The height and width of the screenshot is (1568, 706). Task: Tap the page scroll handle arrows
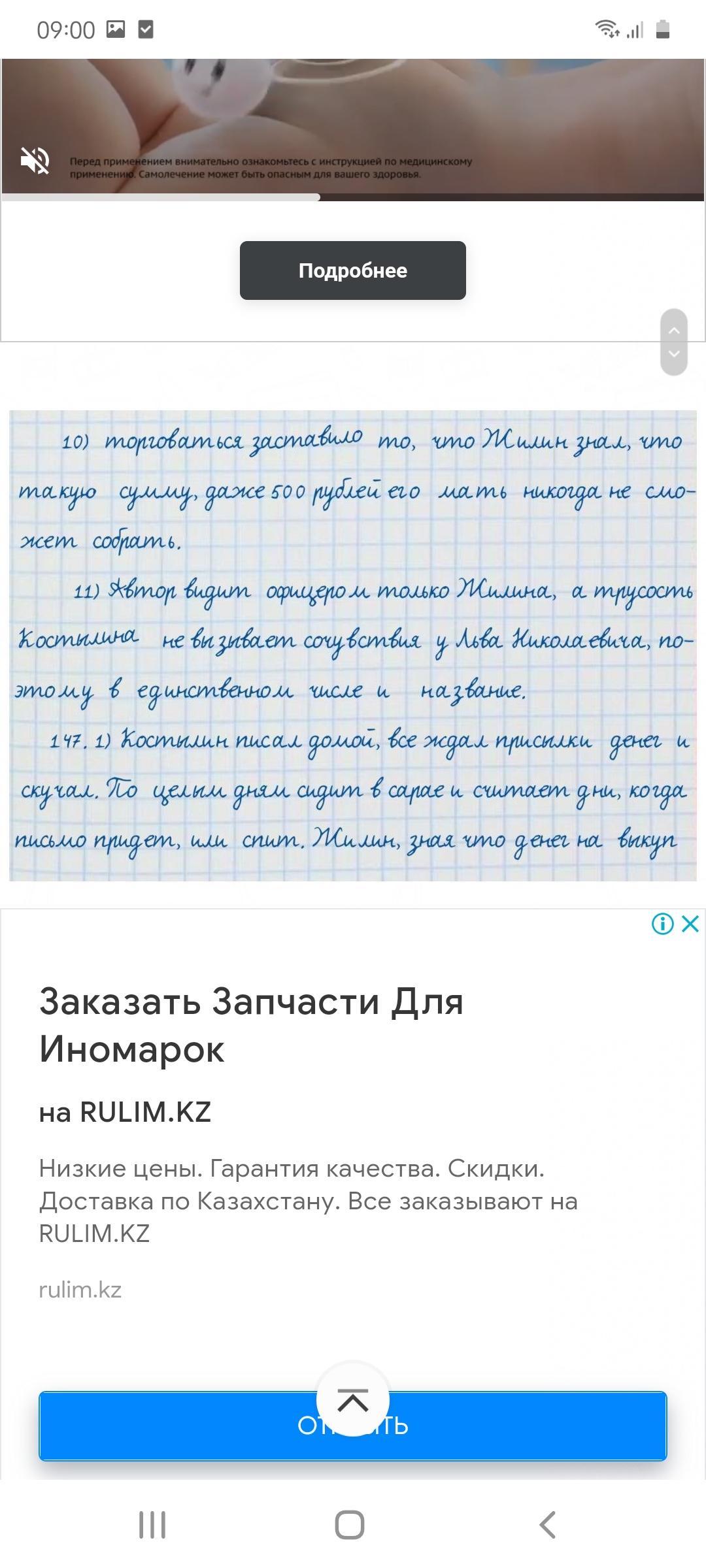(x=674, y=342)
